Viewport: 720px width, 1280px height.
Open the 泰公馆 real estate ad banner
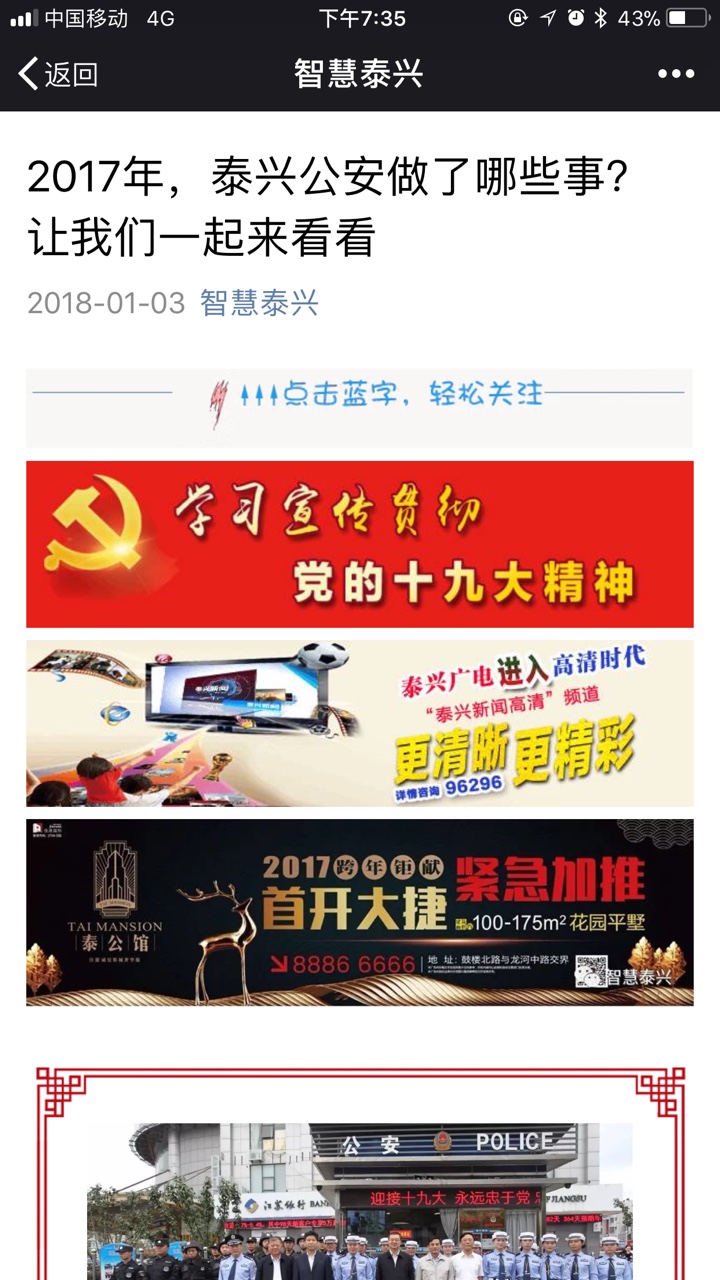pos(359,912)
